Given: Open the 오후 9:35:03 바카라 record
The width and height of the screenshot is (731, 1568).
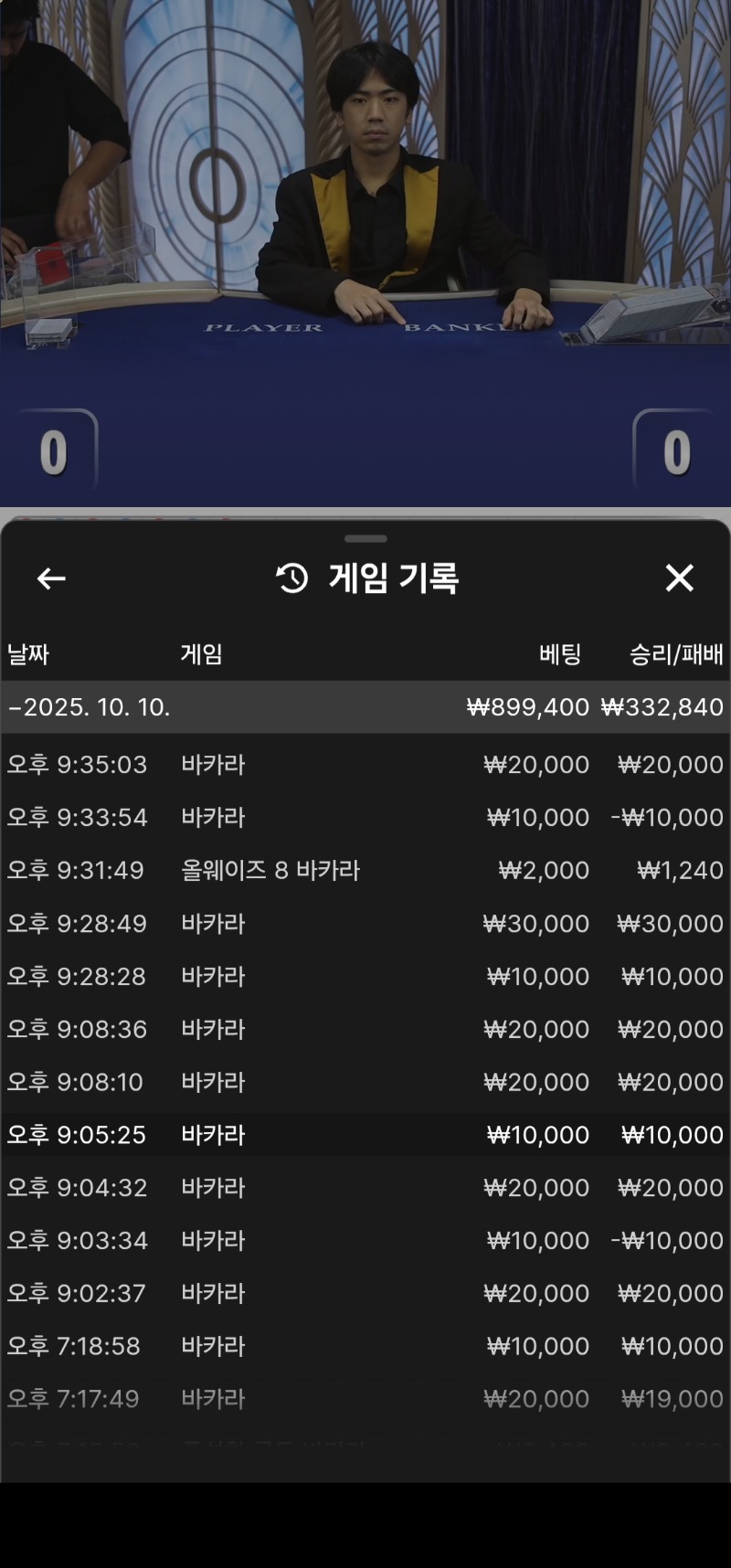Looking at the screenshot, I should [x=365, y=764].
